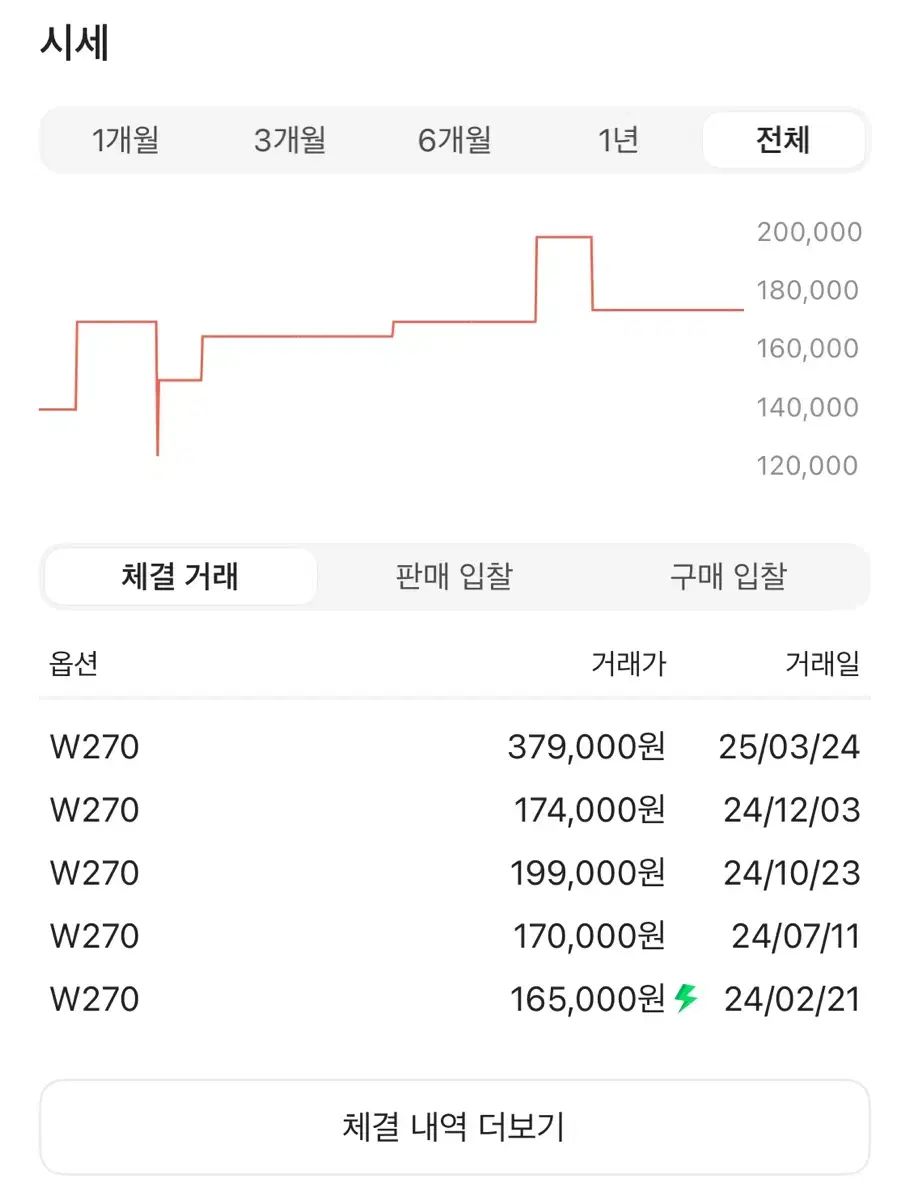Tap 체결 내역 더보기 button

(454, 1127)
